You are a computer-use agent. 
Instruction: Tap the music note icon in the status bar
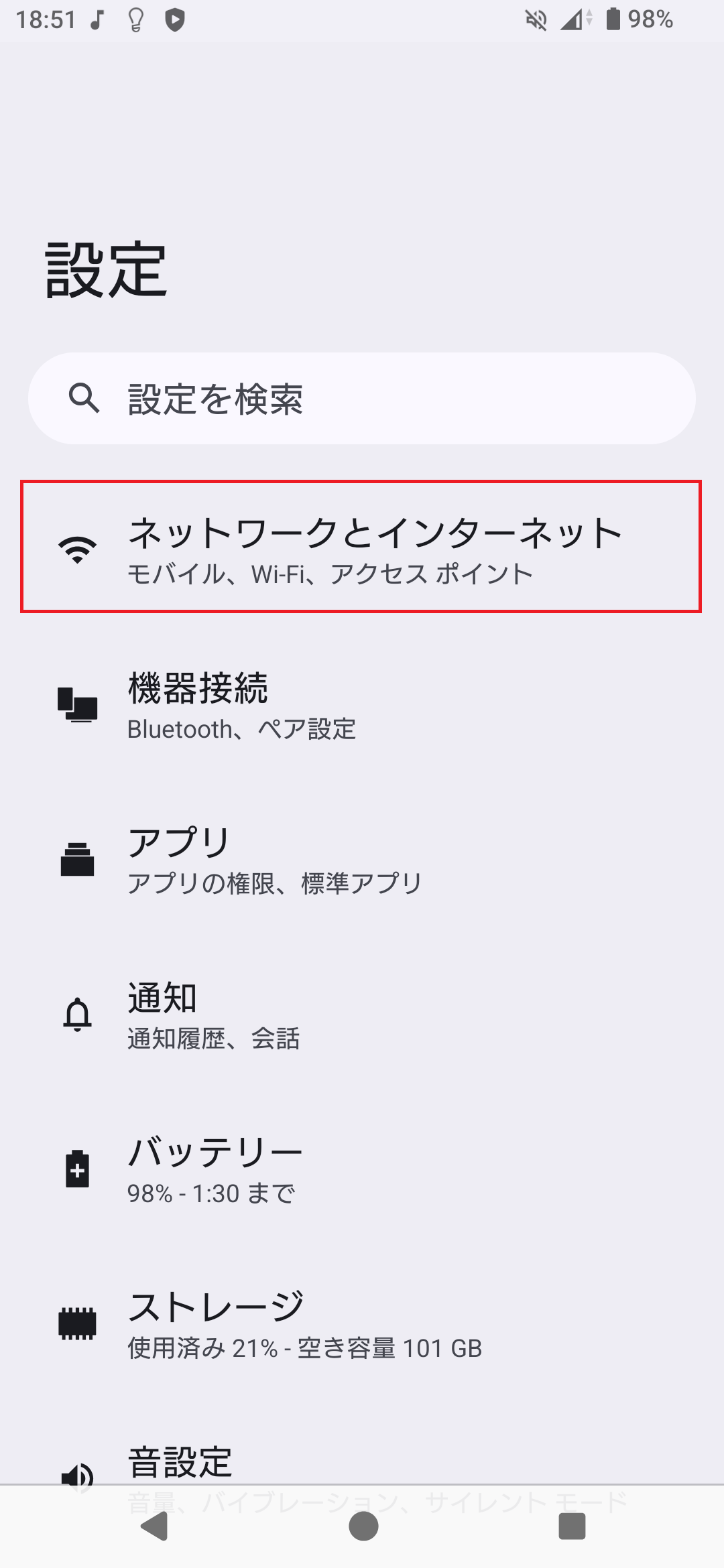pyautogui.click(x=96, y=20)
